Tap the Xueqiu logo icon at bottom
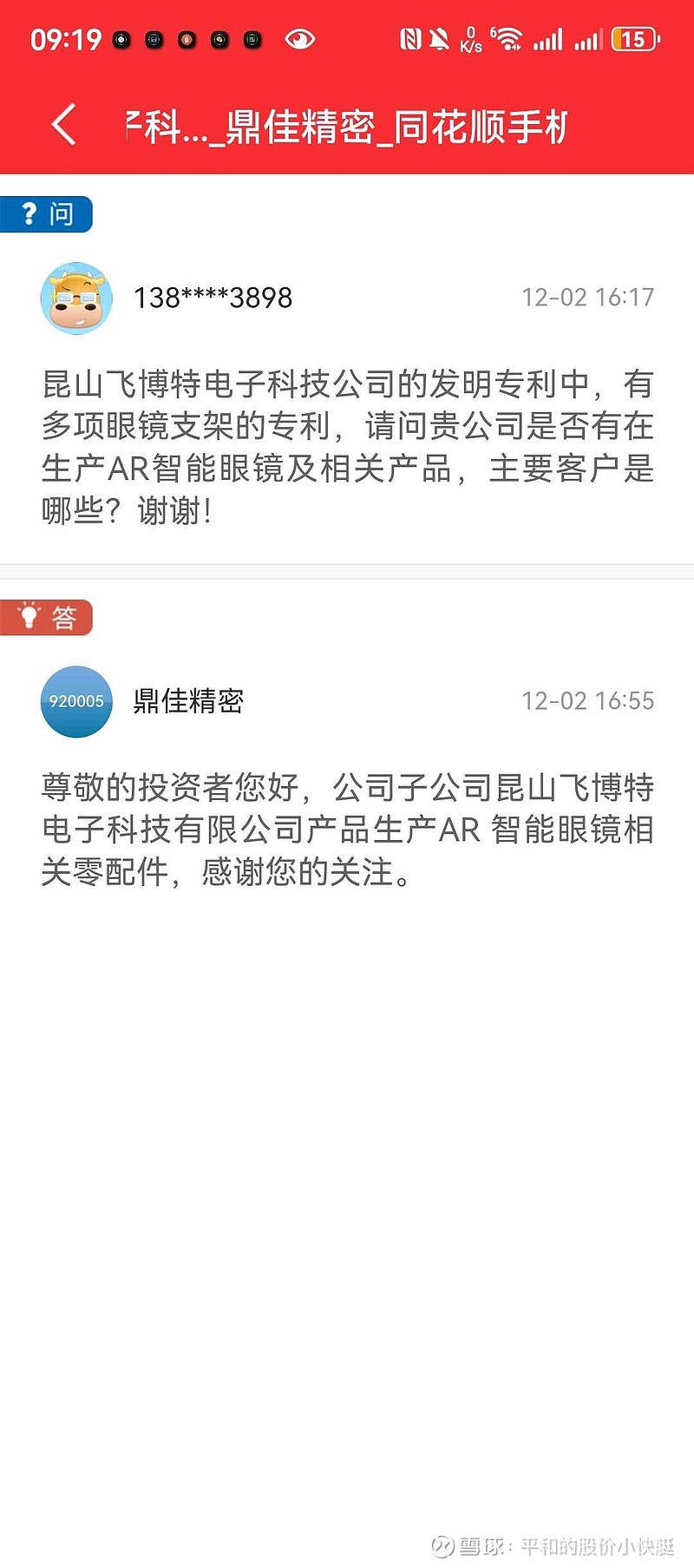This screenshot has height=1568, width=694. 442,1539
